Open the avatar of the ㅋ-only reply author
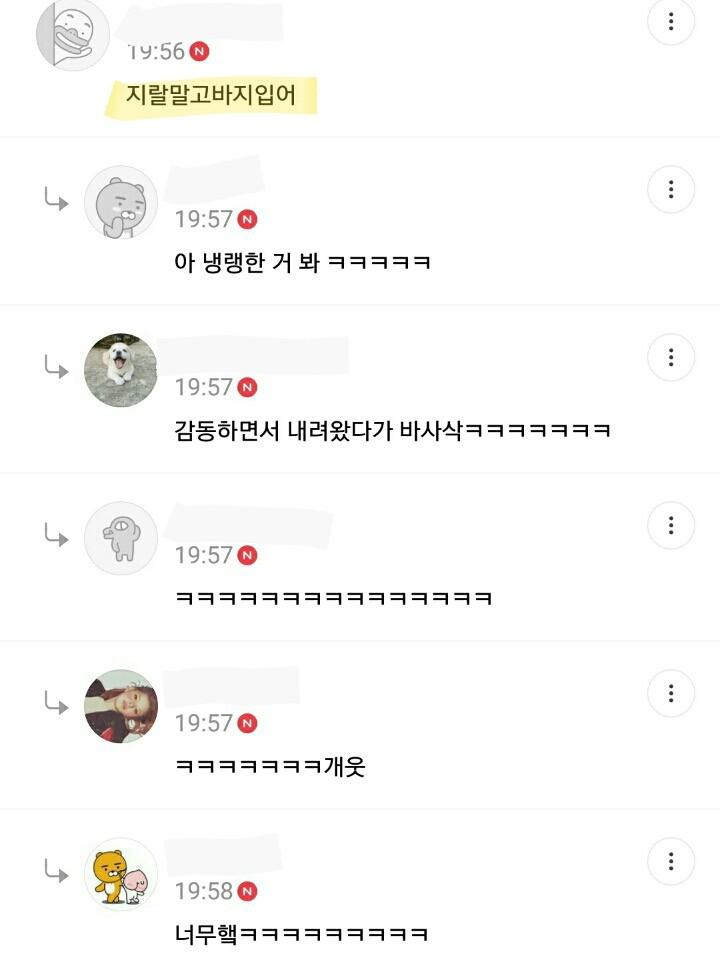The height and width of the screenshot is (972, 720). (121, 538)
